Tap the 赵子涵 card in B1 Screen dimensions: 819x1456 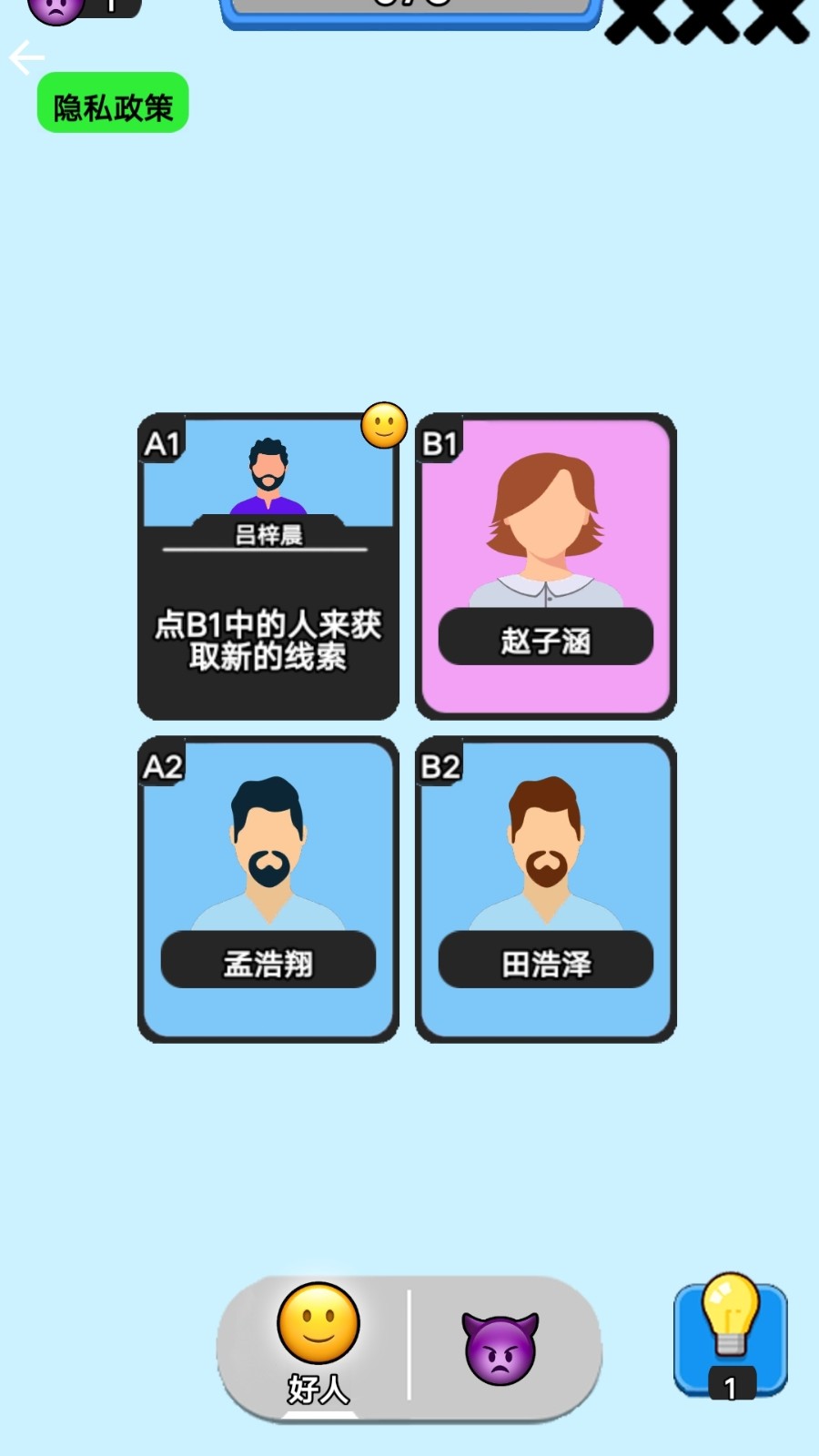coord(546,566)
